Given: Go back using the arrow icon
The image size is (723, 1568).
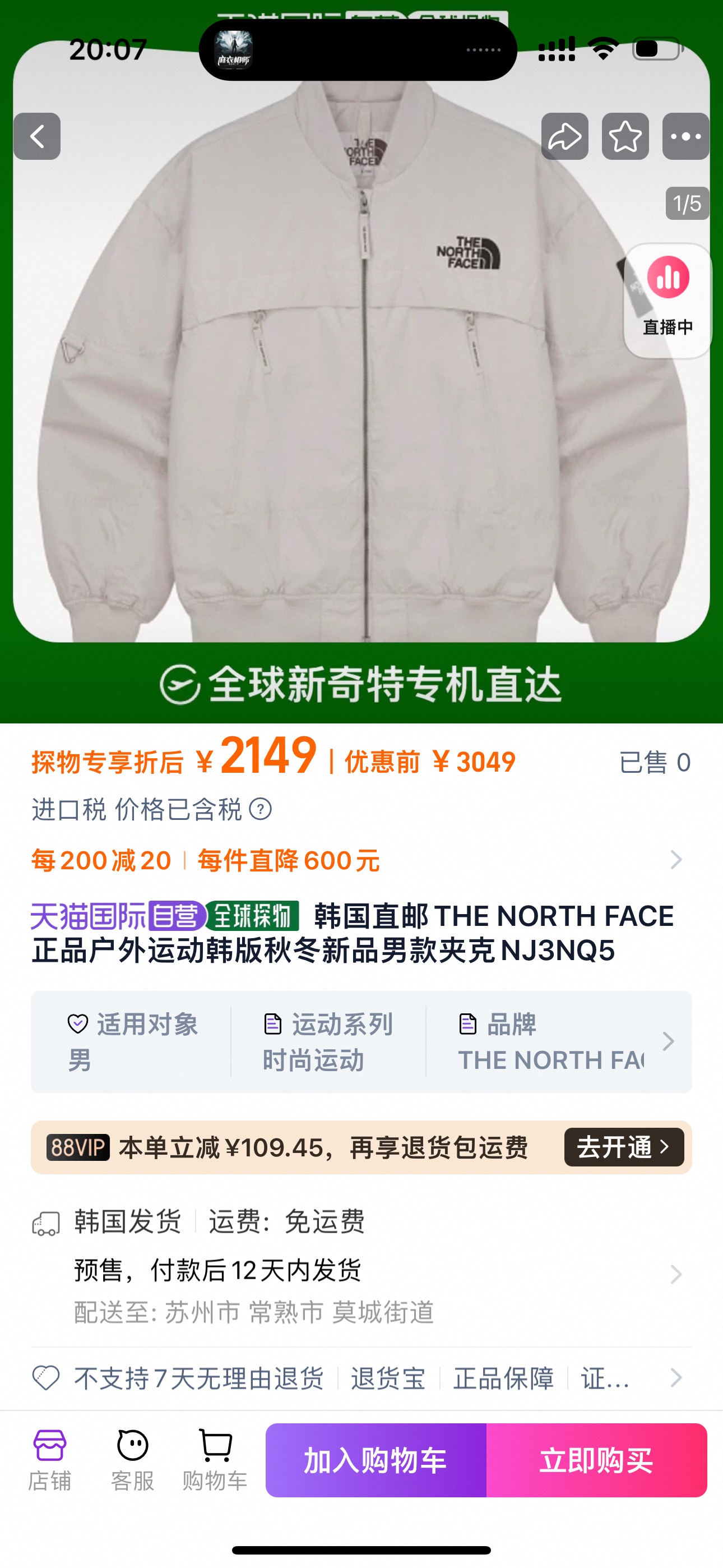Looking at the screenshot, I should [x=37, y=136].
